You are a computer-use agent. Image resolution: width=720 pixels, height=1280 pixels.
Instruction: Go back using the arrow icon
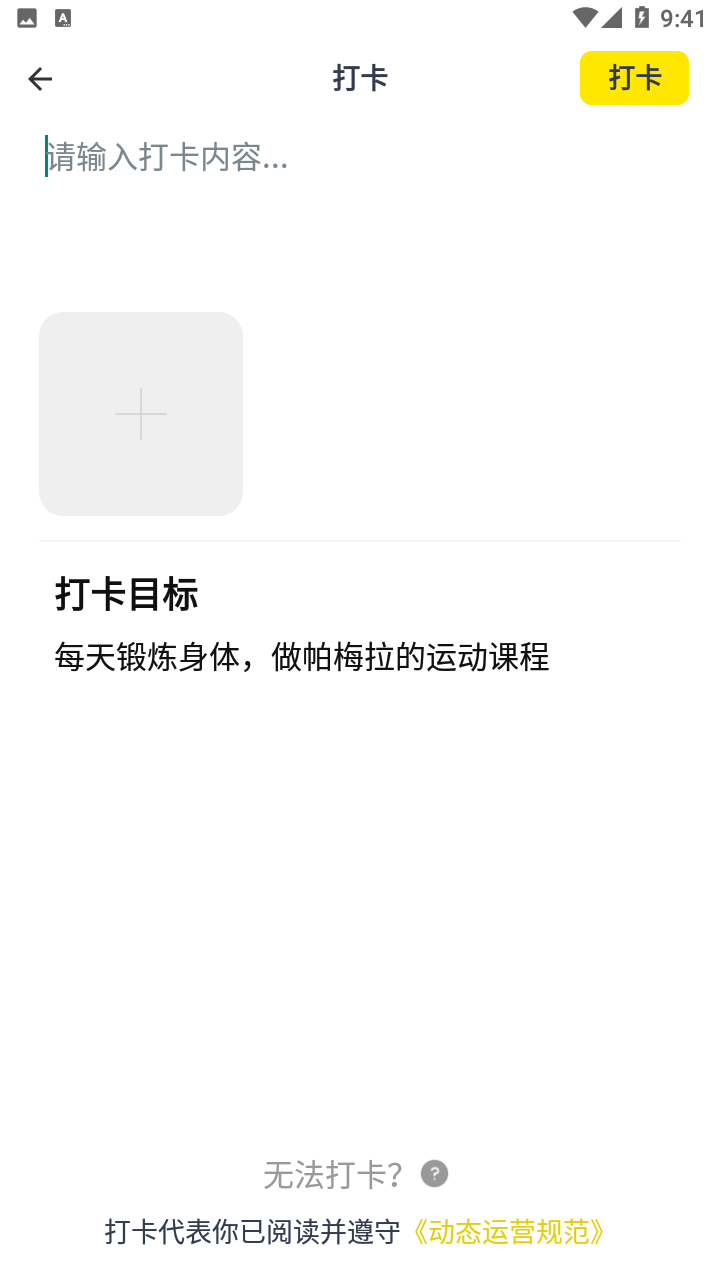(x=40, y=79)
